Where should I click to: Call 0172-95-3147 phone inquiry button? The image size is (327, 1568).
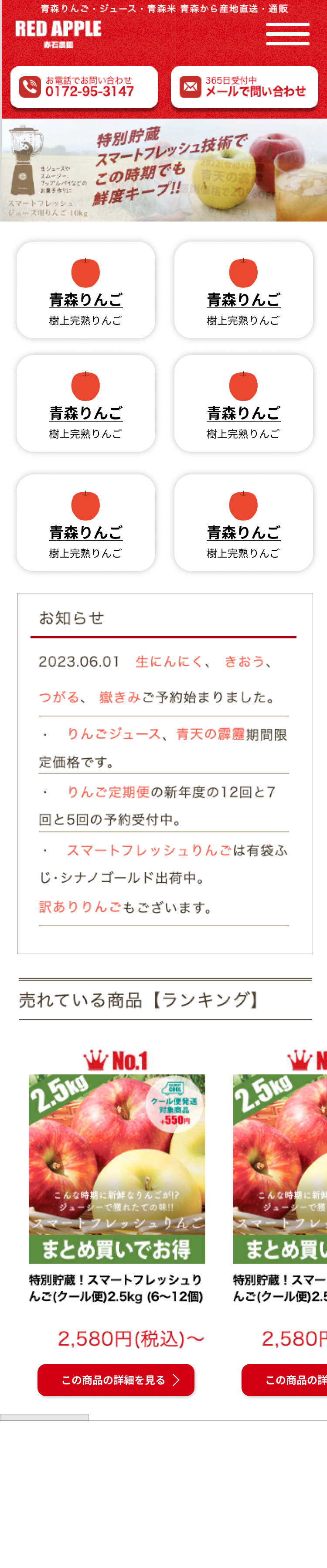coord(84,87)
